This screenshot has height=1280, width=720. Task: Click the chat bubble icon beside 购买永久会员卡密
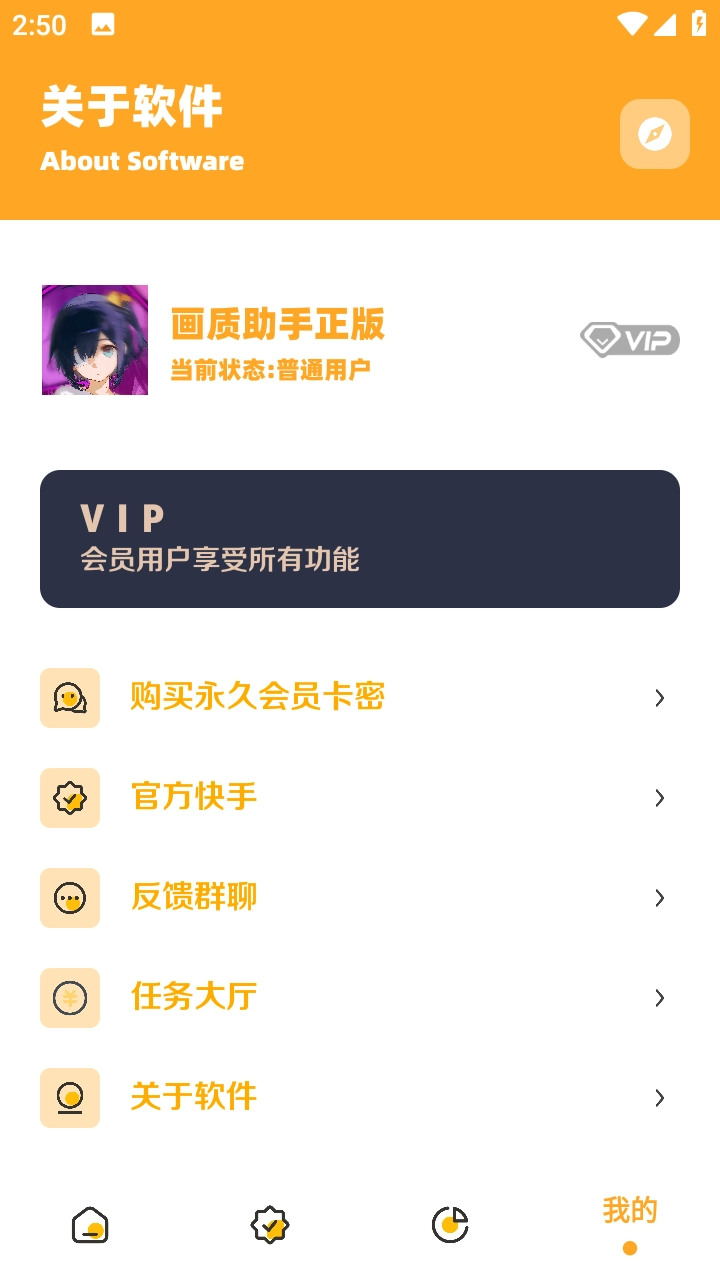pyautogui.click(x=69, y=697)
